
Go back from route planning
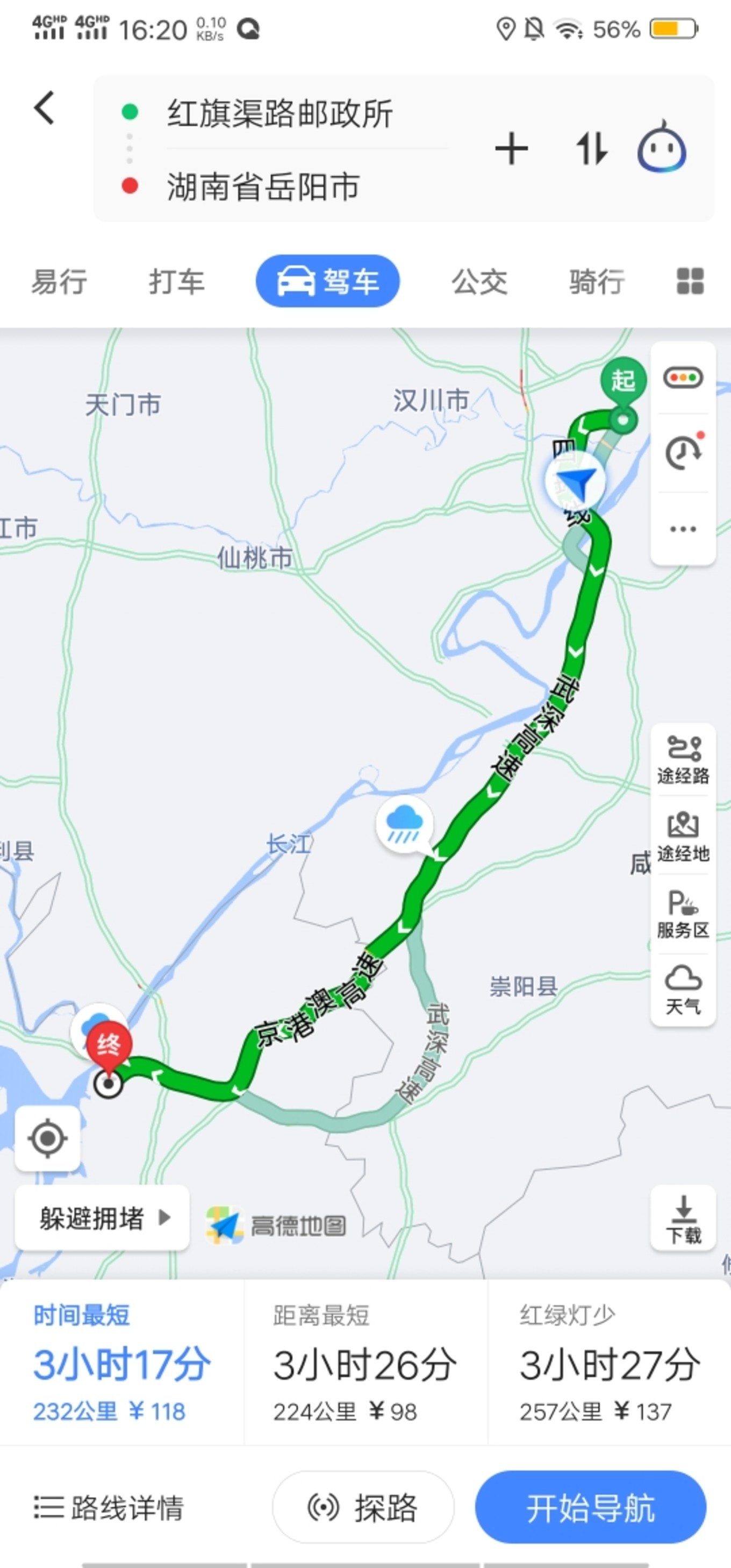[45, 109]
